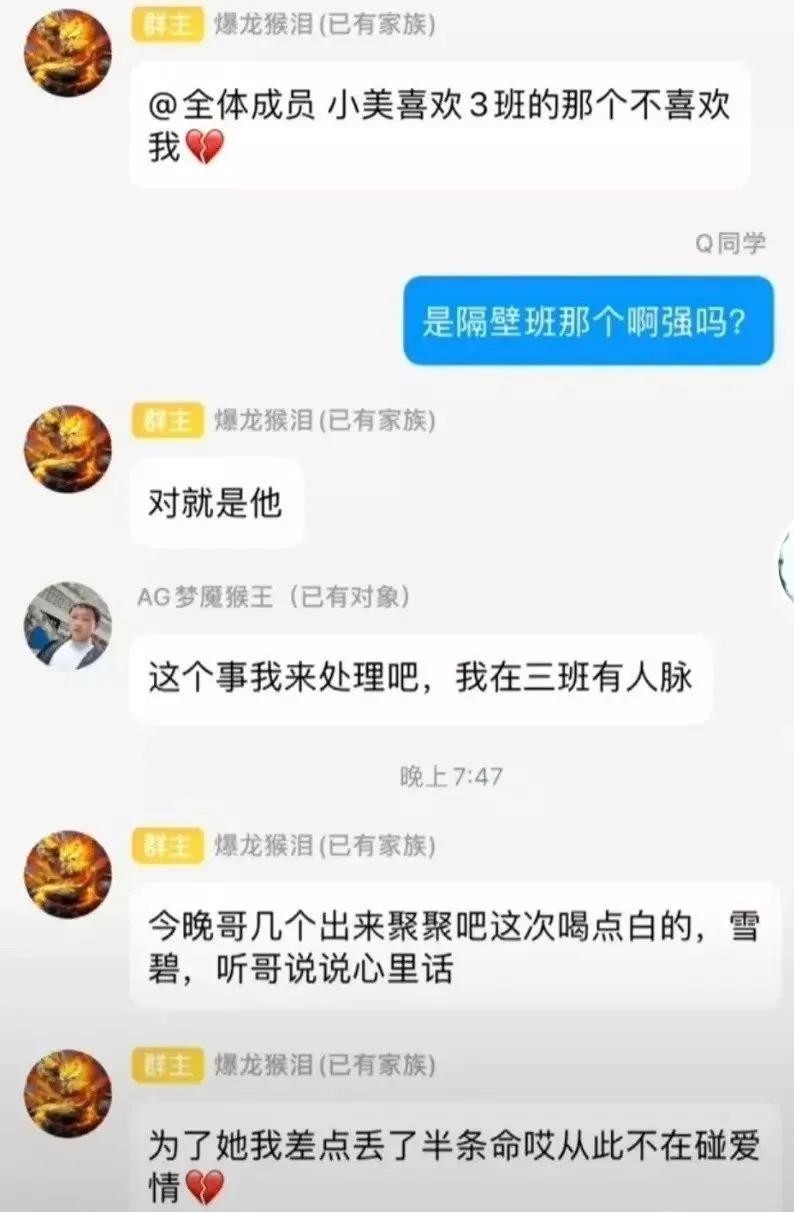Open 爆龙猴泪's avatar by the 为了她我差点丢了半条命 message
The height and width of the screenshot is (1212, 794).
click(x=67, y=1093)
